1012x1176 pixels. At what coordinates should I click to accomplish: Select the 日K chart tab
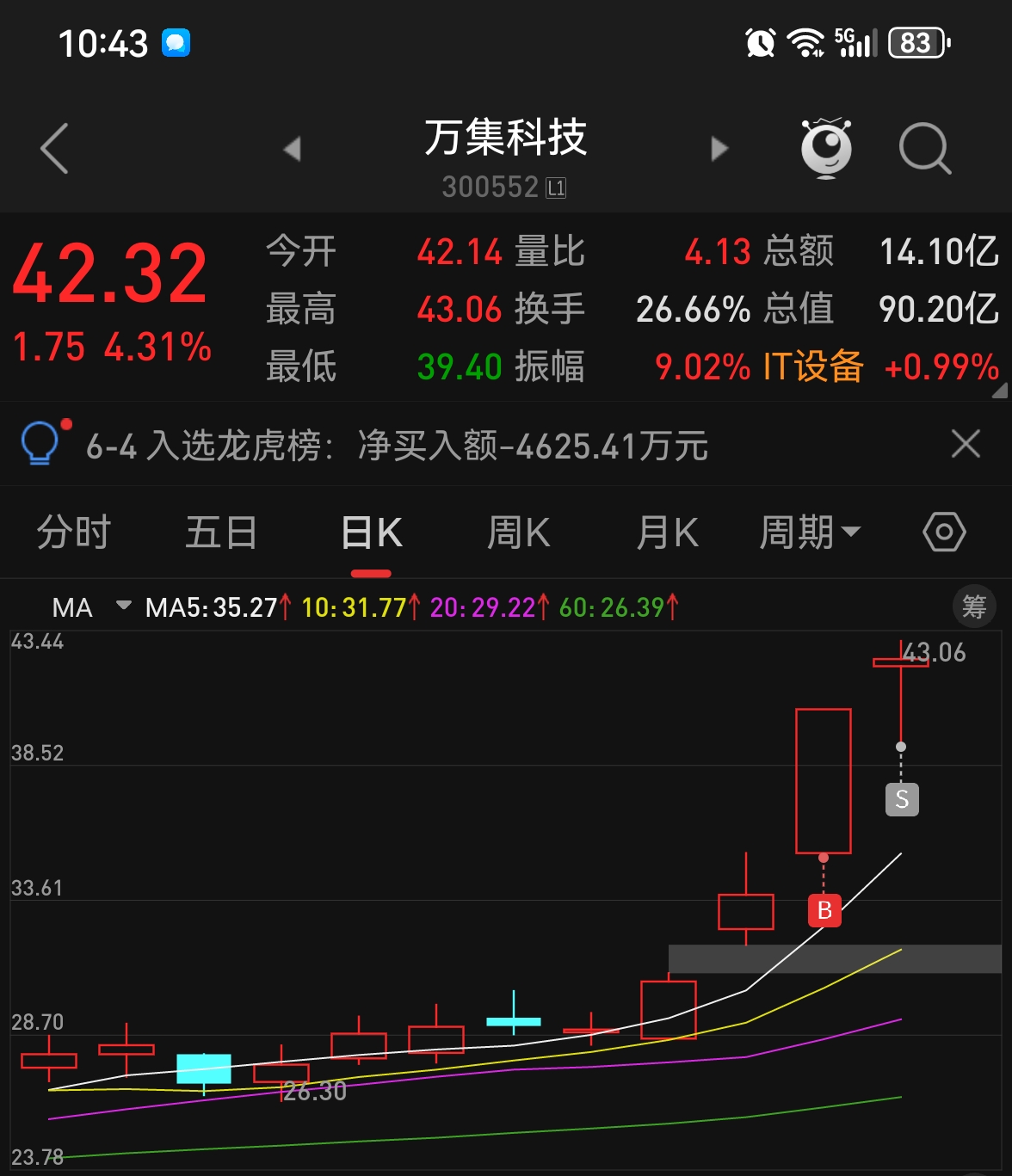[x=371, y=533]
